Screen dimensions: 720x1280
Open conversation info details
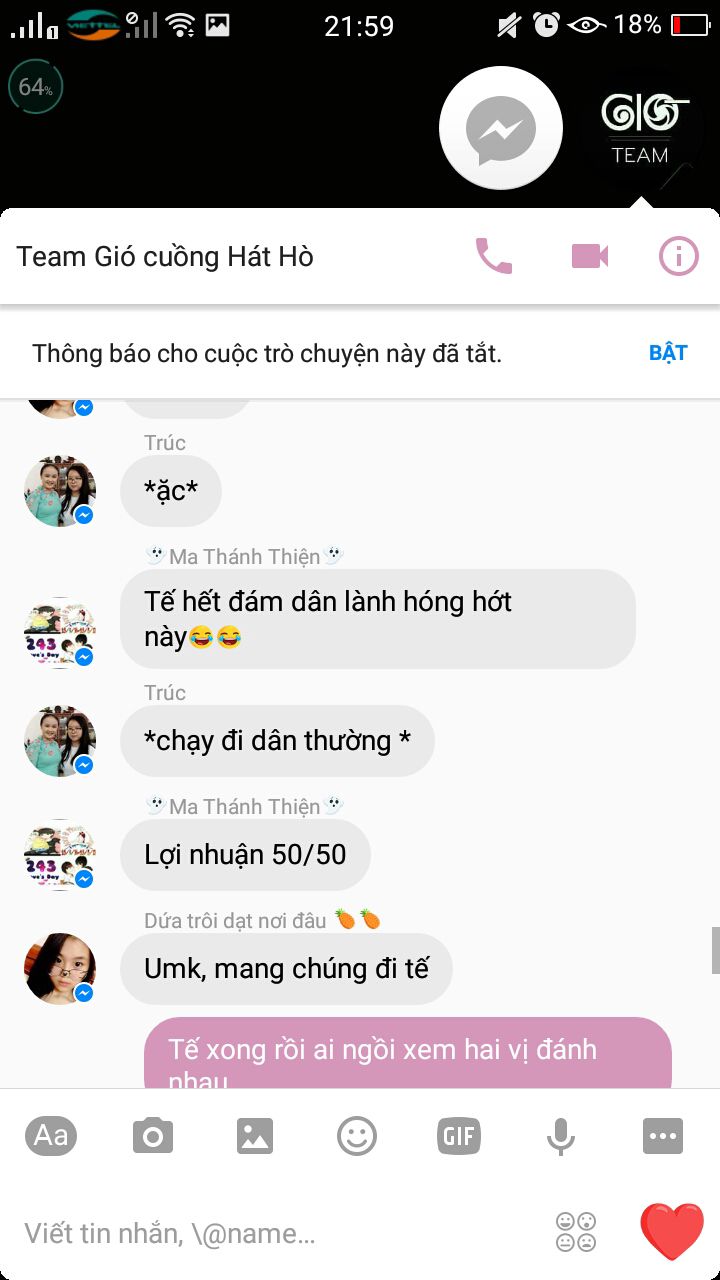click(678, 257)
